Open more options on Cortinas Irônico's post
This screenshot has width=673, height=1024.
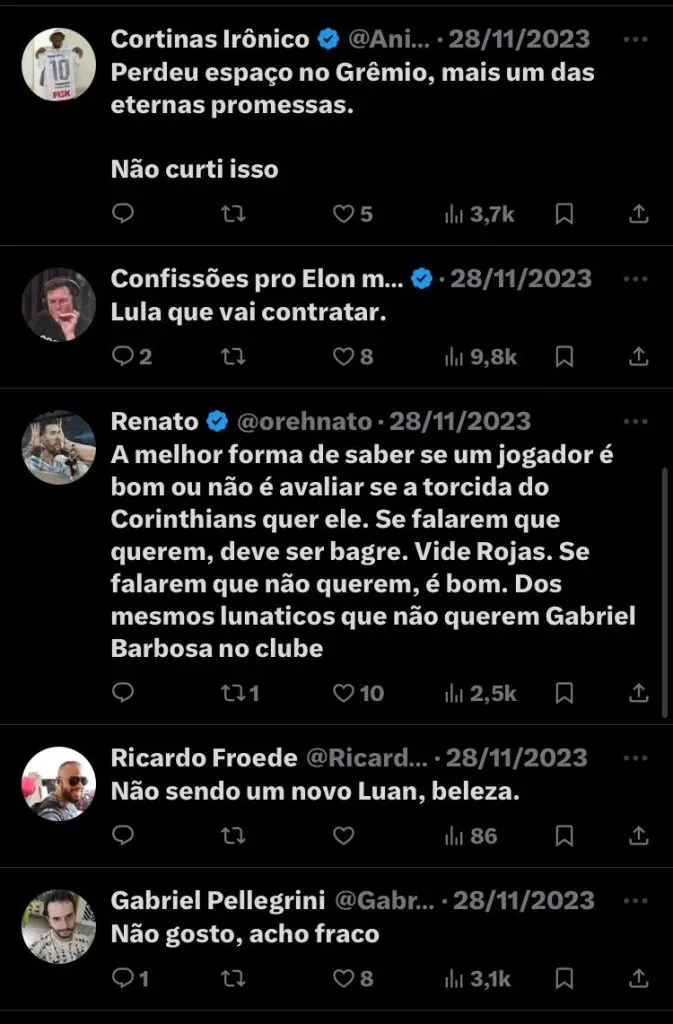click(x=635, y=39)
